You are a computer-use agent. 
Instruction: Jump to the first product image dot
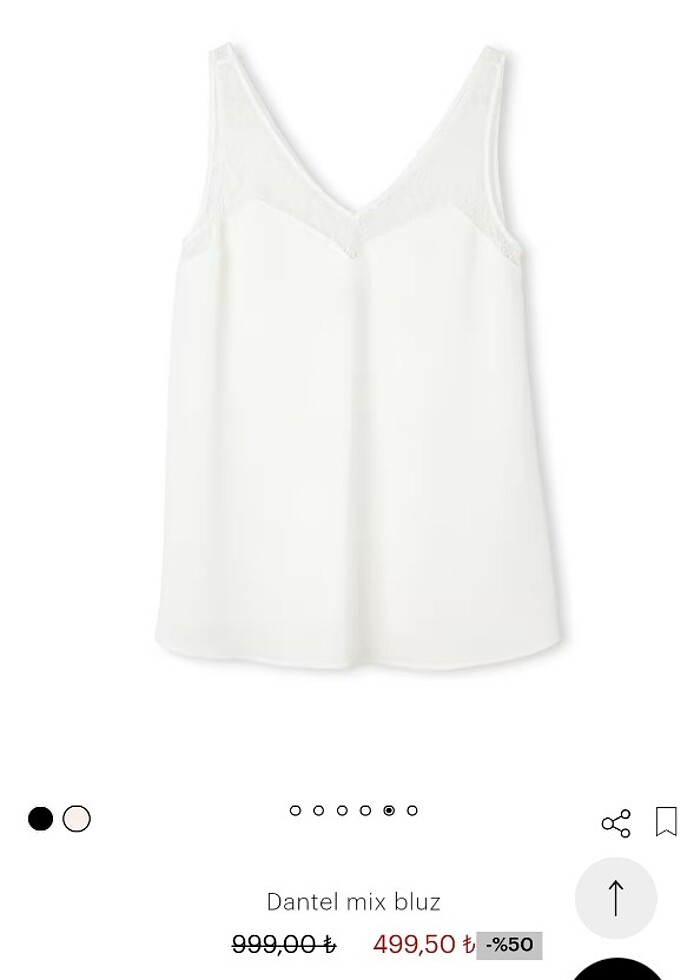click(295, 810)
